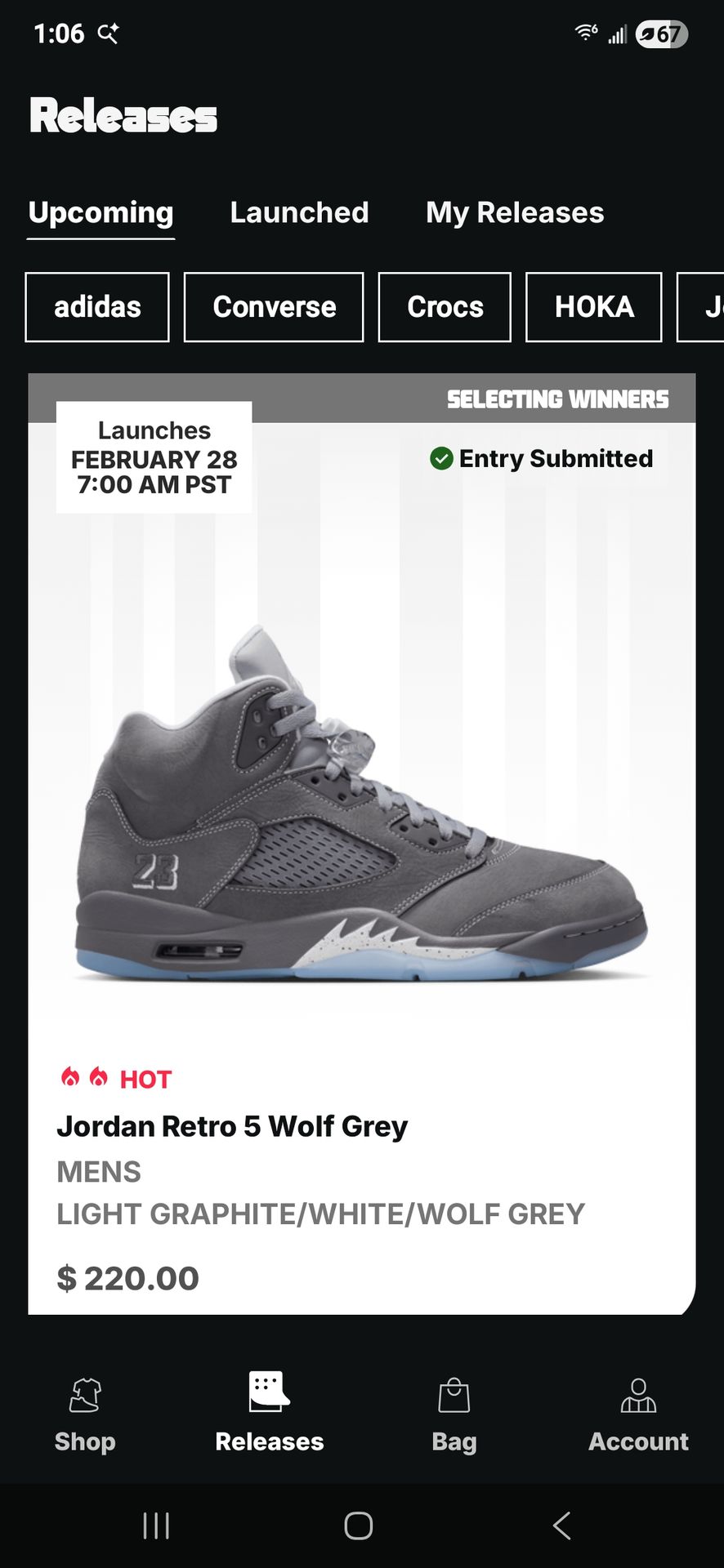Go to the Shop tab
The image size is (724, 1568).
pos(85,1413)
